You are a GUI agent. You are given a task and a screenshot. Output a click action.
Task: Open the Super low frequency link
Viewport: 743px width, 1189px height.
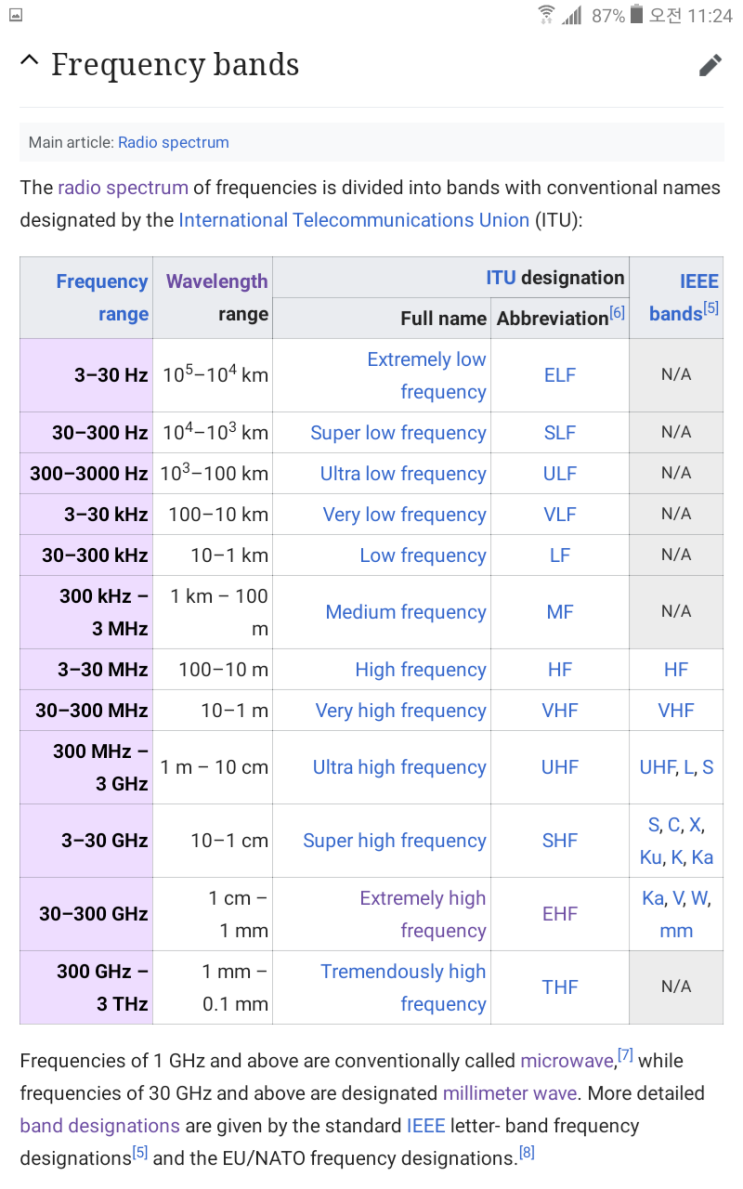coord(398,433)
